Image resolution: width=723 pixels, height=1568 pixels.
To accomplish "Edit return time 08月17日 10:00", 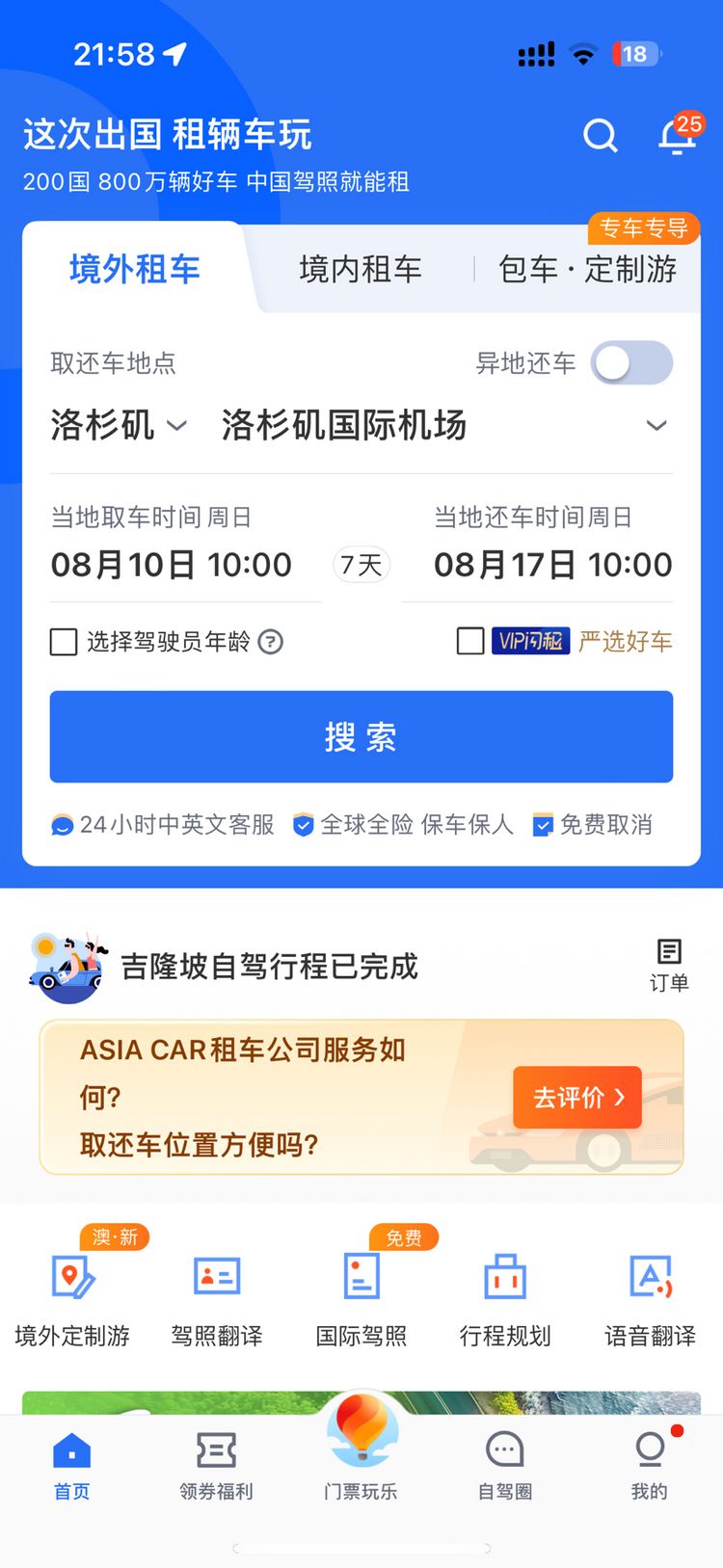I will pyautogui.click(x=552, y=564).
